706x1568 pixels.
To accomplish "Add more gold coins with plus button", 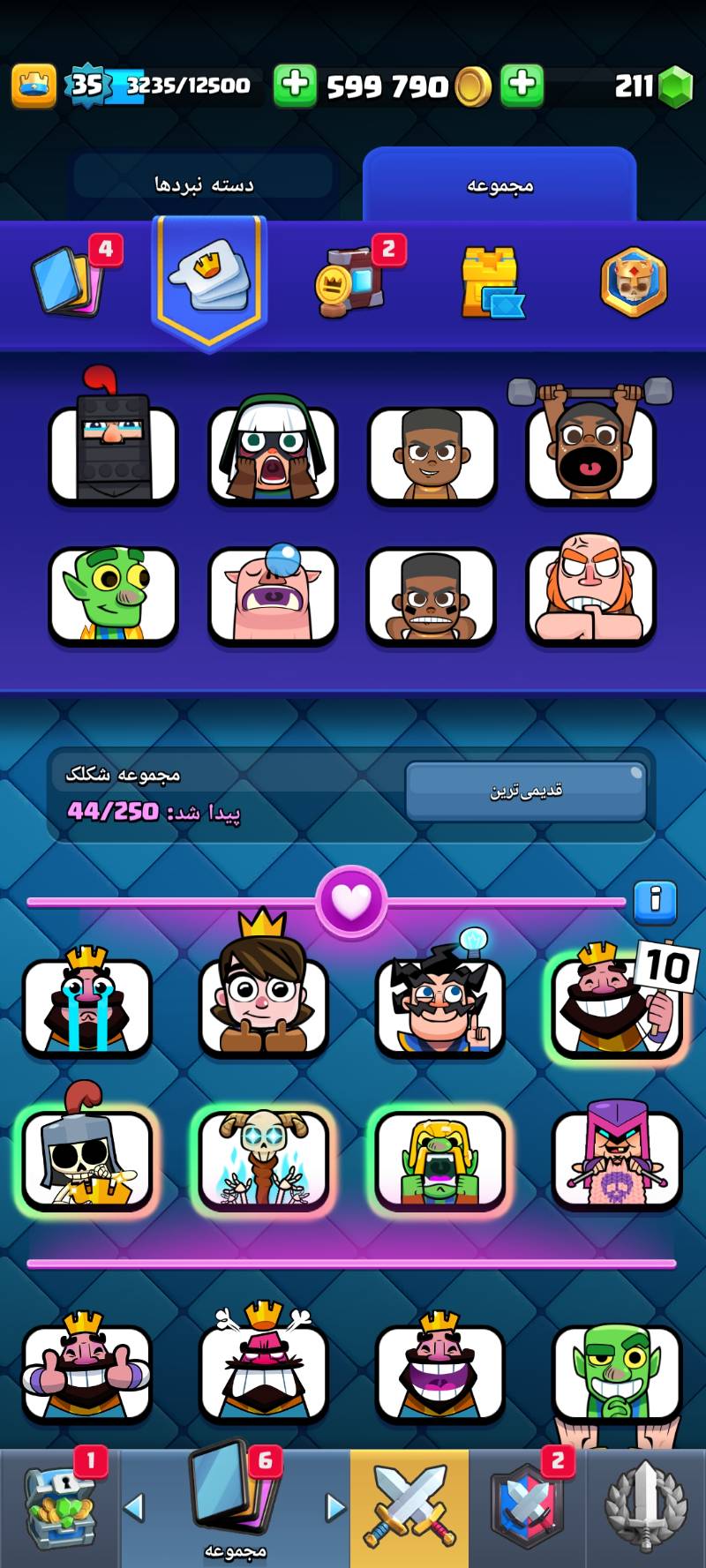I will click(295, 86).
